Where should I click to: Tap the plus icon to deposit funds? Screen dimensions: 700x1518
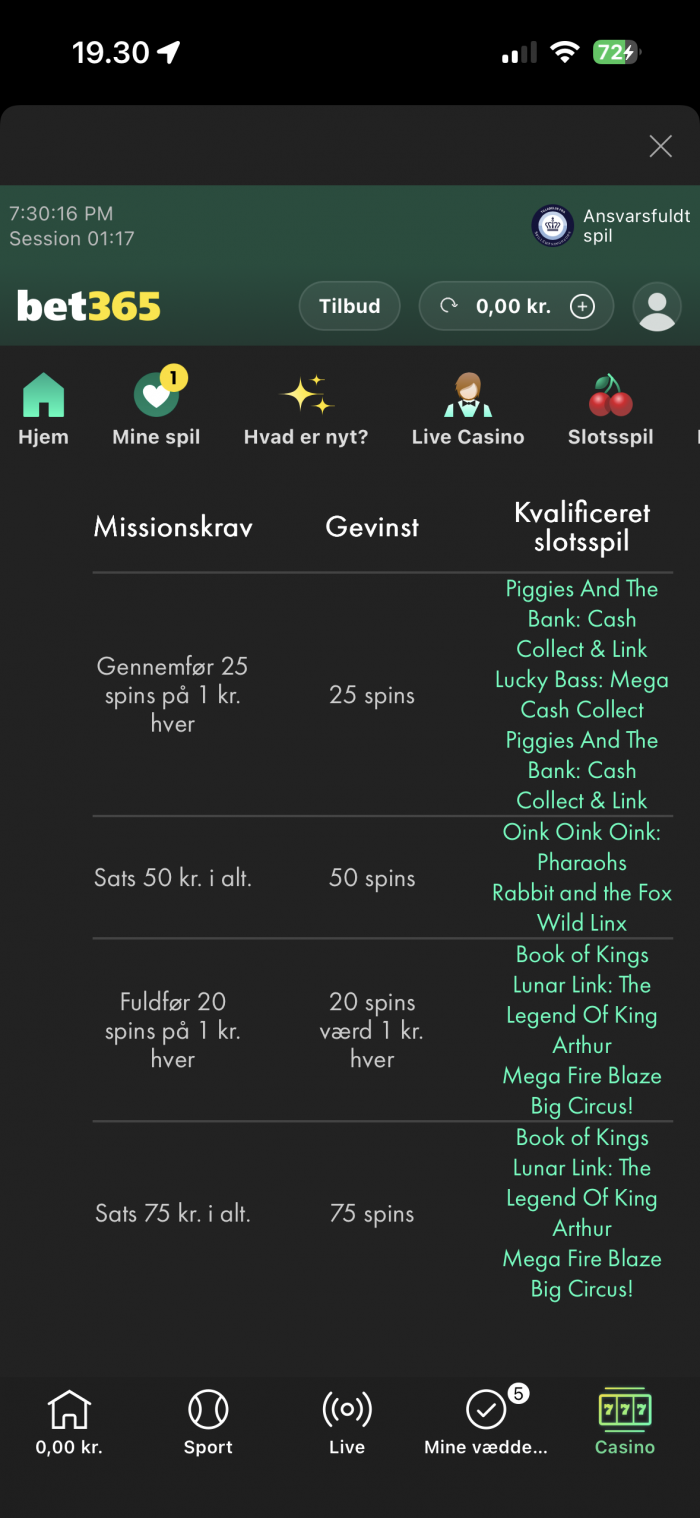582,306
